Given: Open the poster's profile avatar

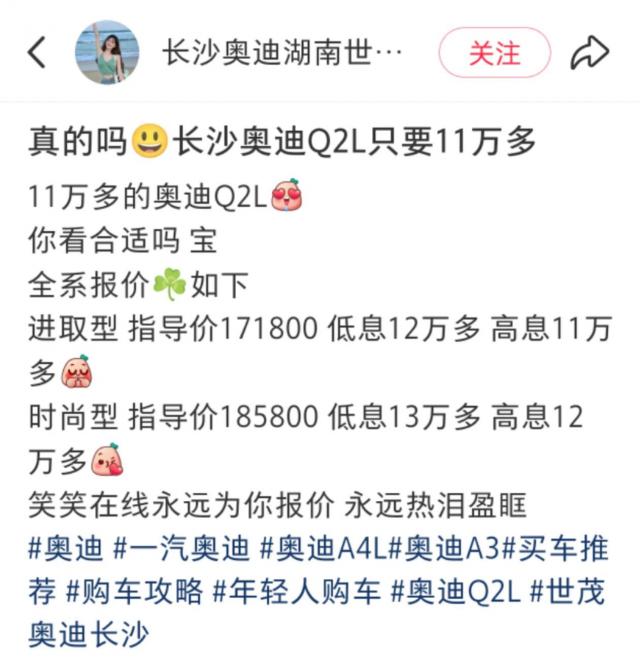Looking at the screenshot, I should pyautogui.click(x=107, y=52).
